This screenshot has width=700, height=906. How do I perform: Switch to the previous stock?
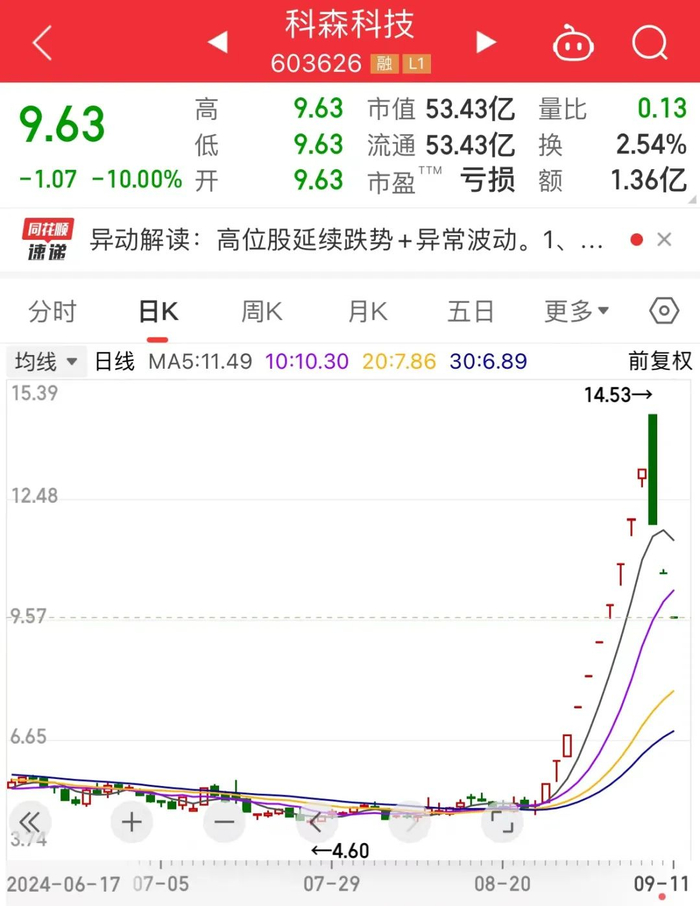[217, 42]
